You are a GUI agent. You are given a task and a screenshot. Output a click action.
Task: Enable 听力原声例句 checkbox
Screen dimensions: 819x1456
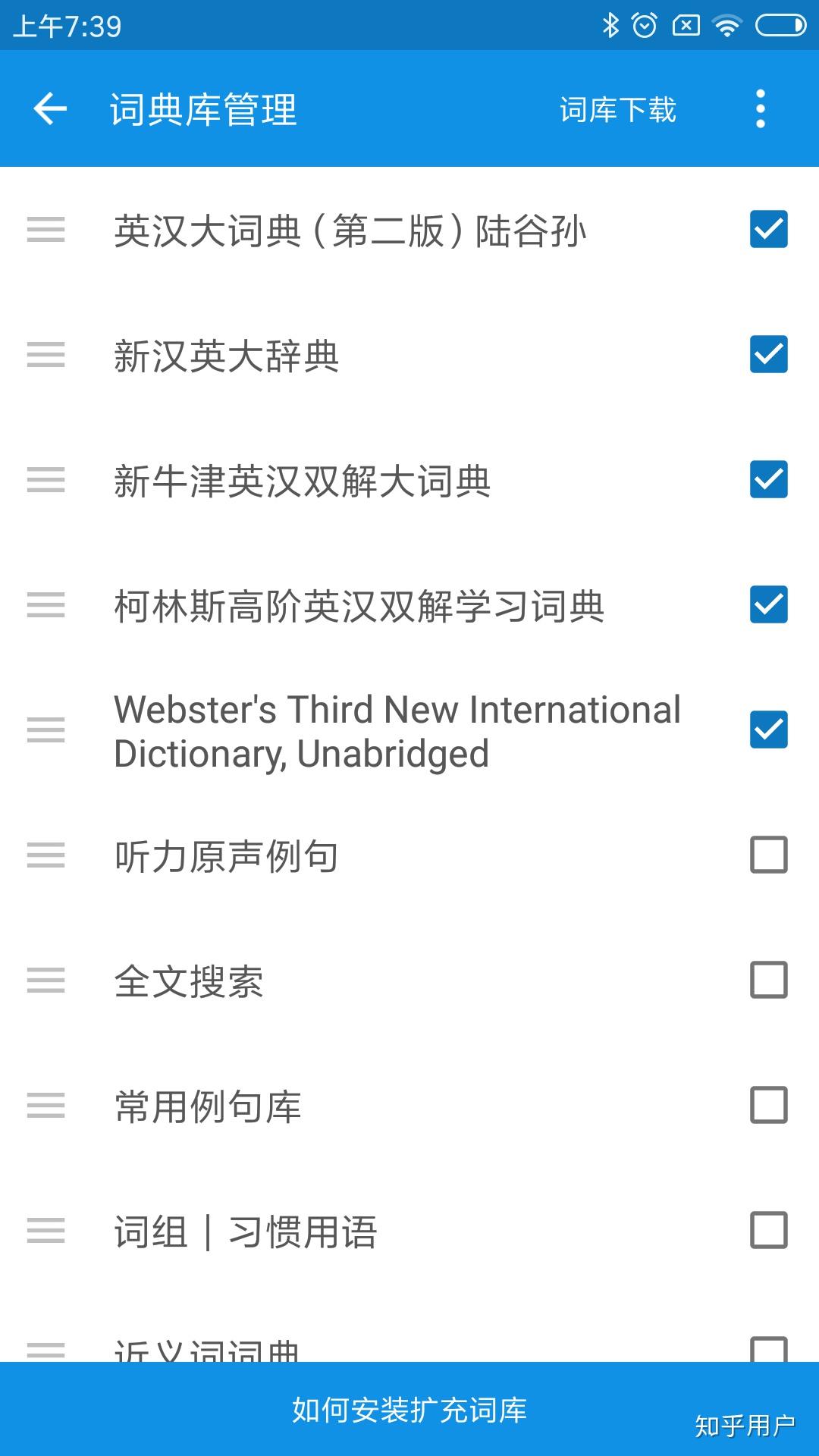[768, 855]
